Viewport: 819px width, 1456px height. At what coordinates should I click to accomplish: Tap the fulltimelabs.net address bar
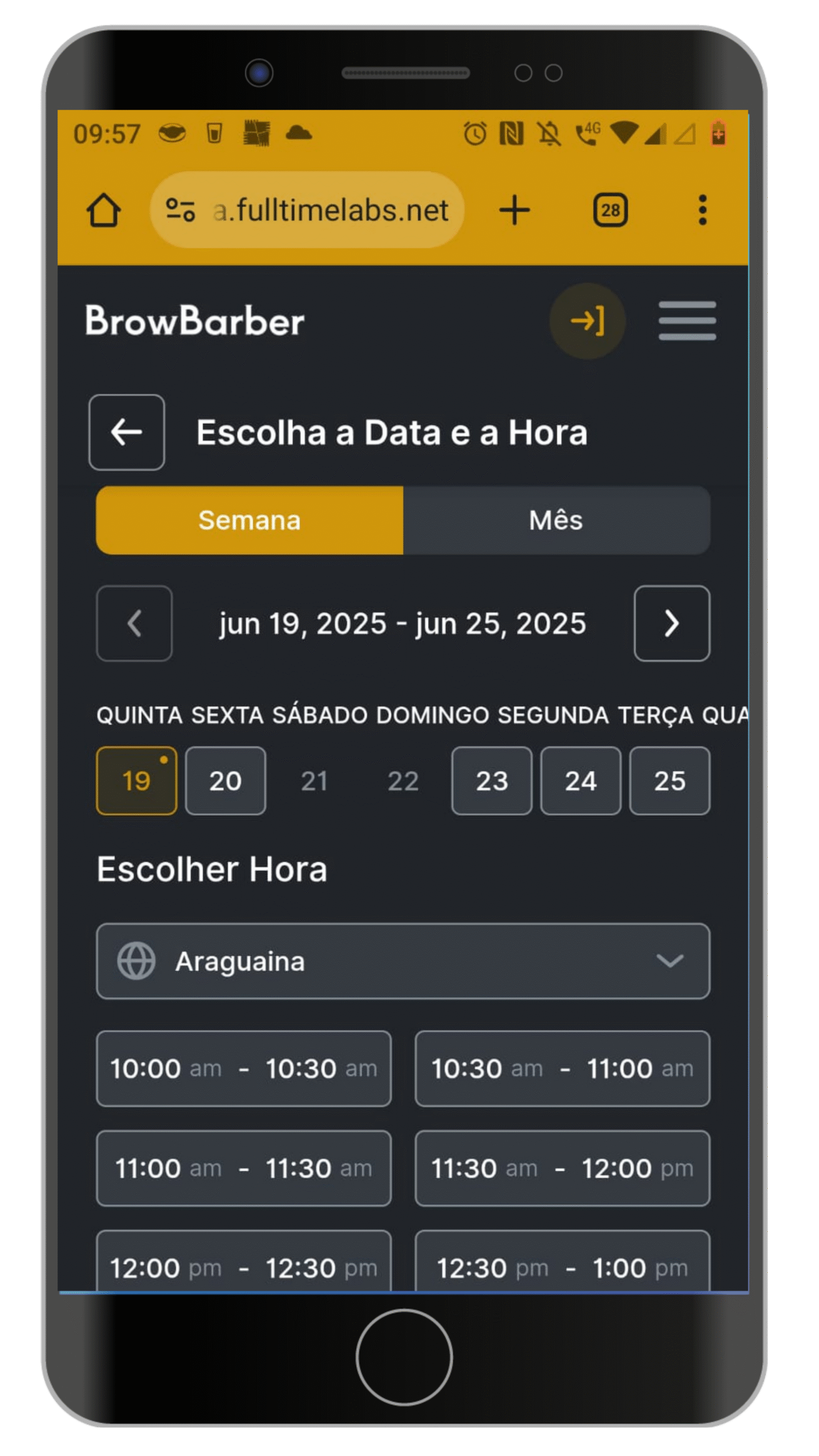pyautogui.click(x=330, y=210)
